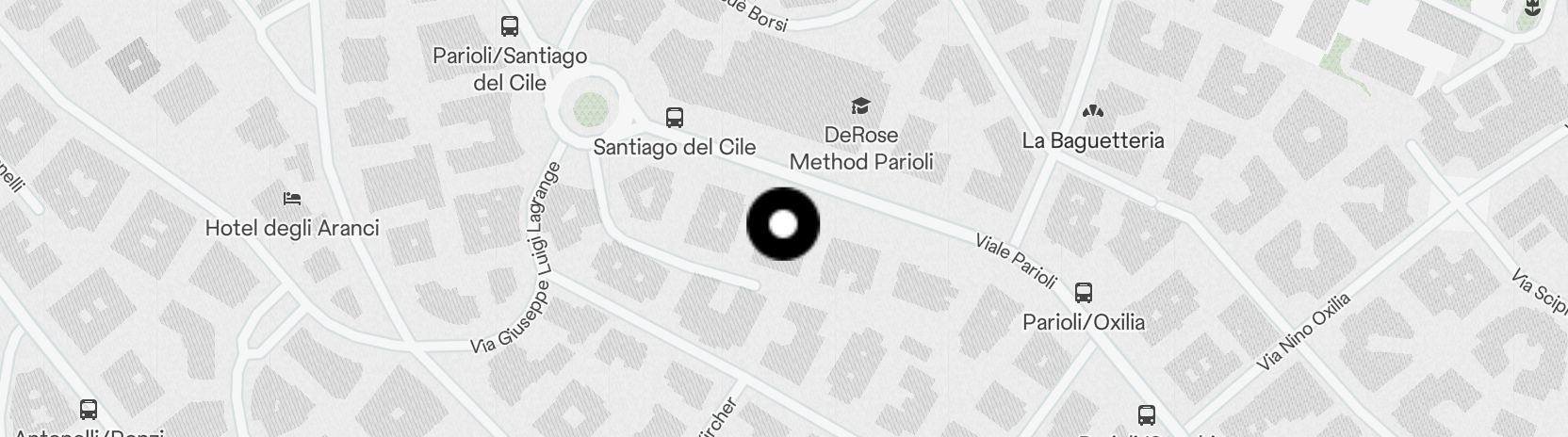Tap the Parioli/Santiago del Cile bus stop
The height and width of the screenshot is (437, 1568).
510,26
